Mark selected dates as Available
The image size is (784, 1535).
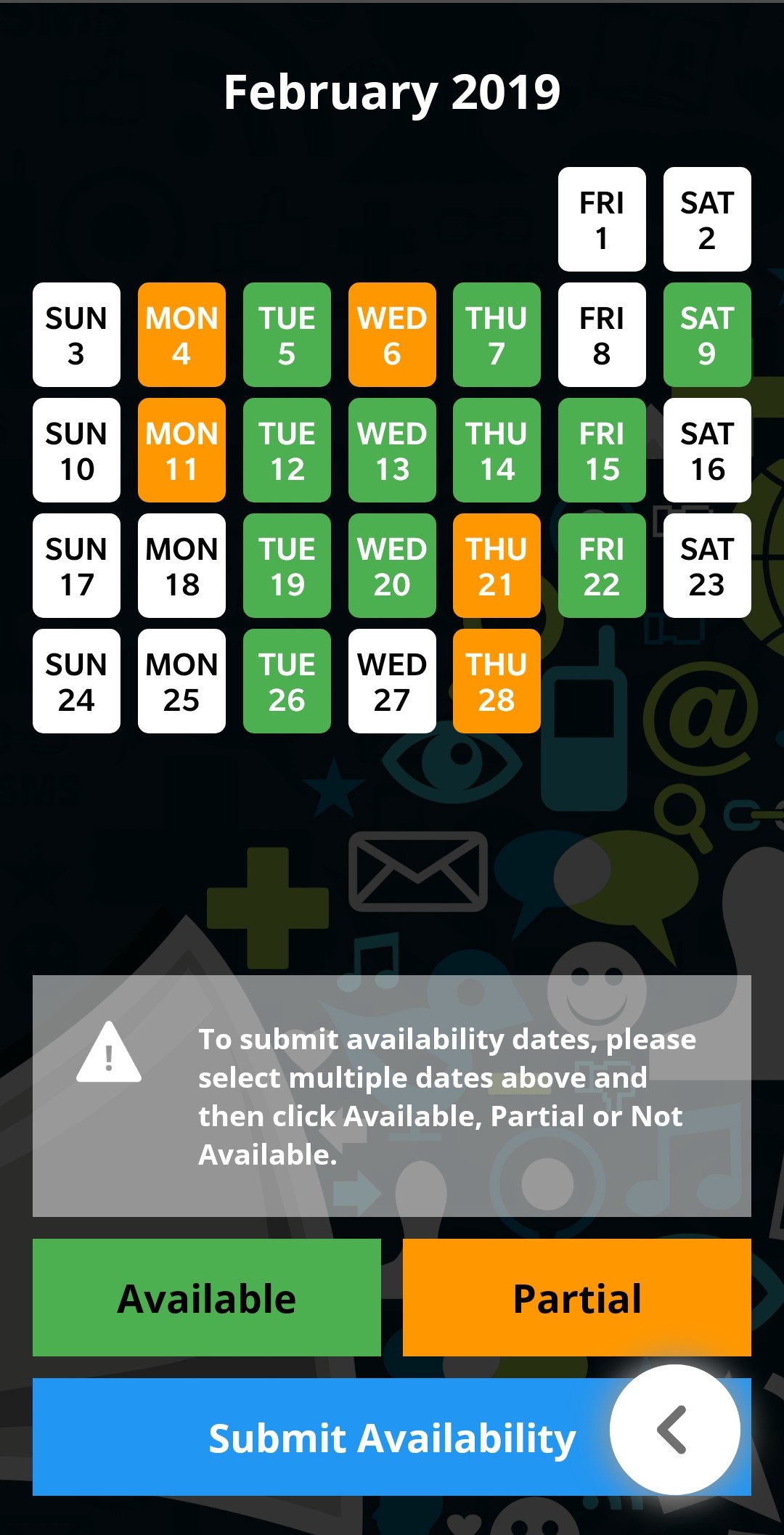click(x=207, y=1298)
